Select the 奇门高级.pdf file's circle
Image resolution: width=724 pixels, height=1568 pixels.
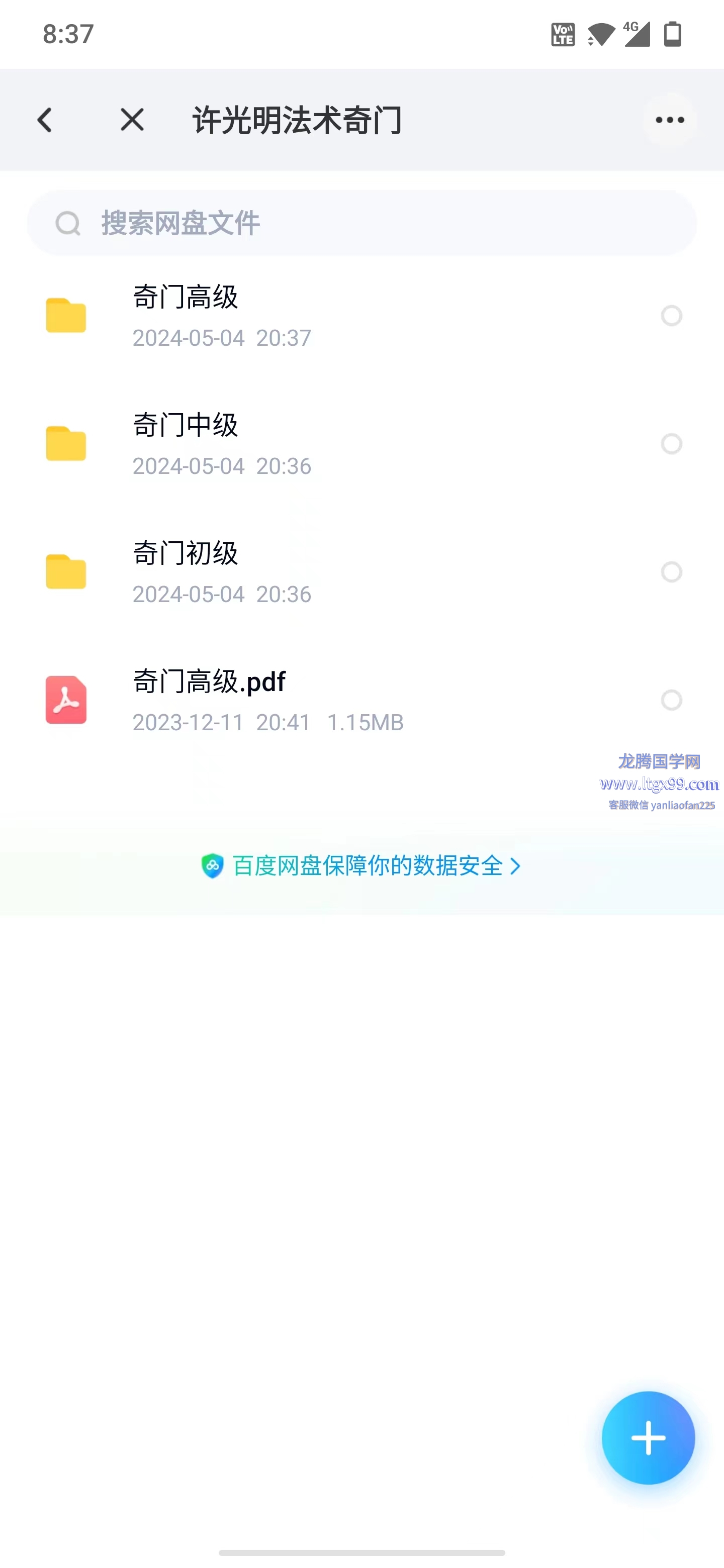(672, 701)
